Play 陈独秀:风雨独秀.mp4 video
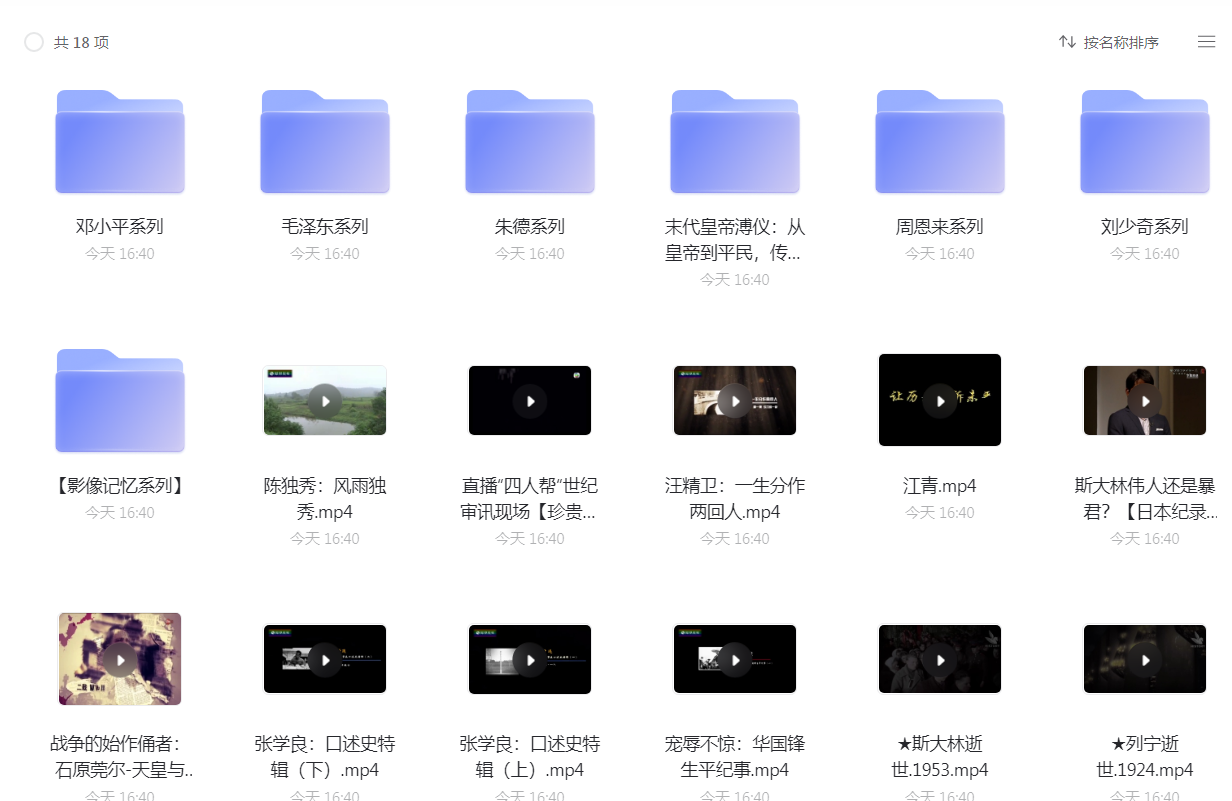Viewport: 1232px width, 801px height. point(325,401)
